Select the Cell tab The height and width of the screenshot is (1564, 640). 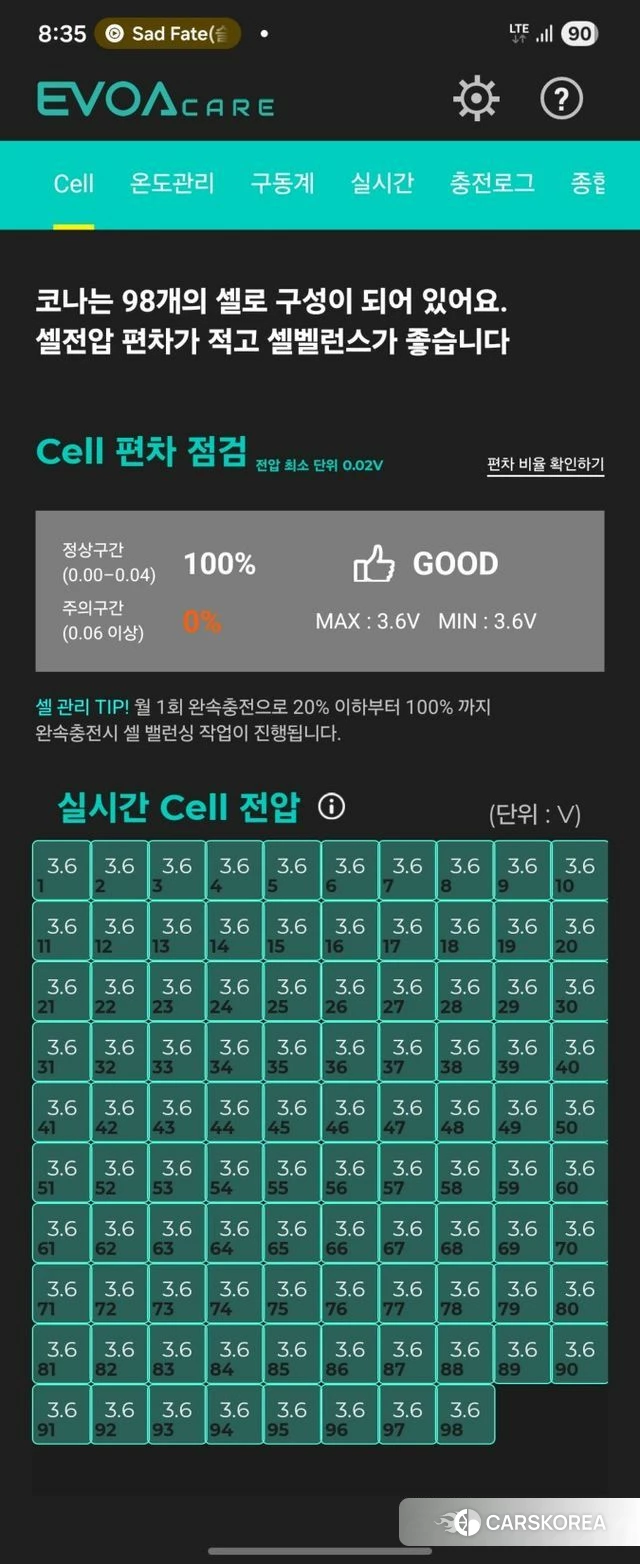(x=74, y=184)
